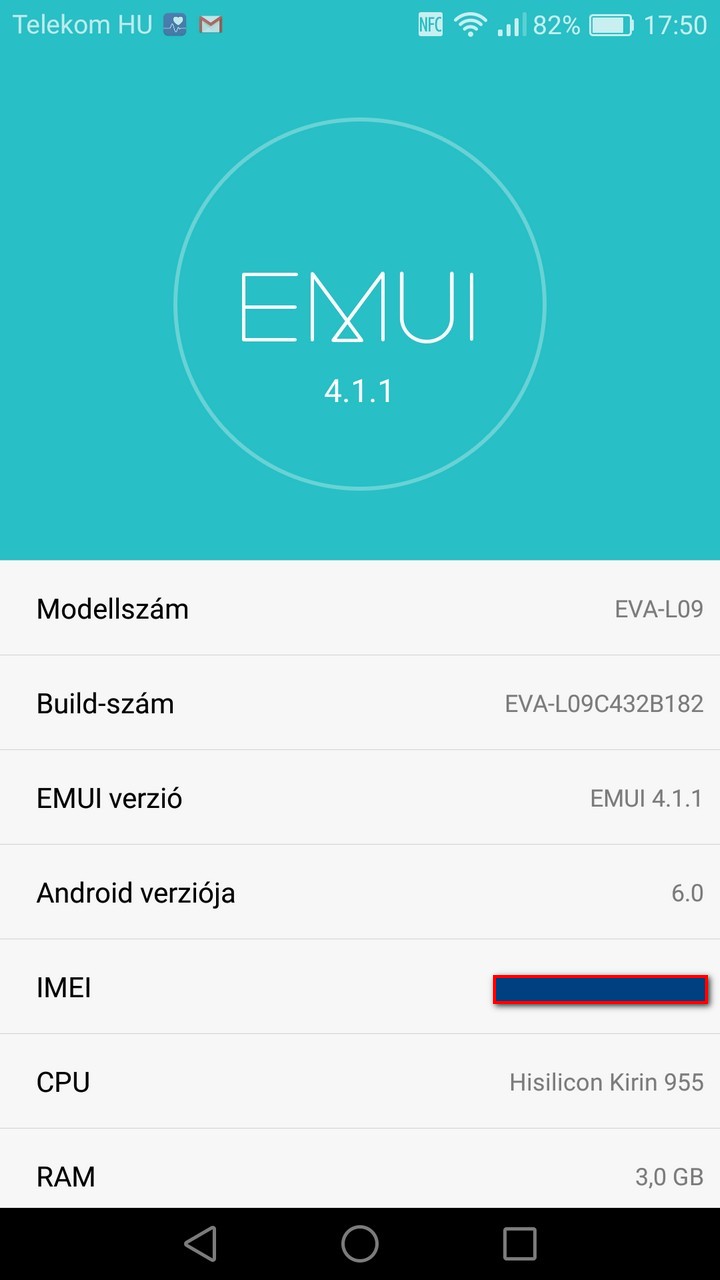Go back with the navigation bar back button
Image resolution: width=720 pixels, height=1280 pixels.
pyautogui.click(x=201, y=1244)
